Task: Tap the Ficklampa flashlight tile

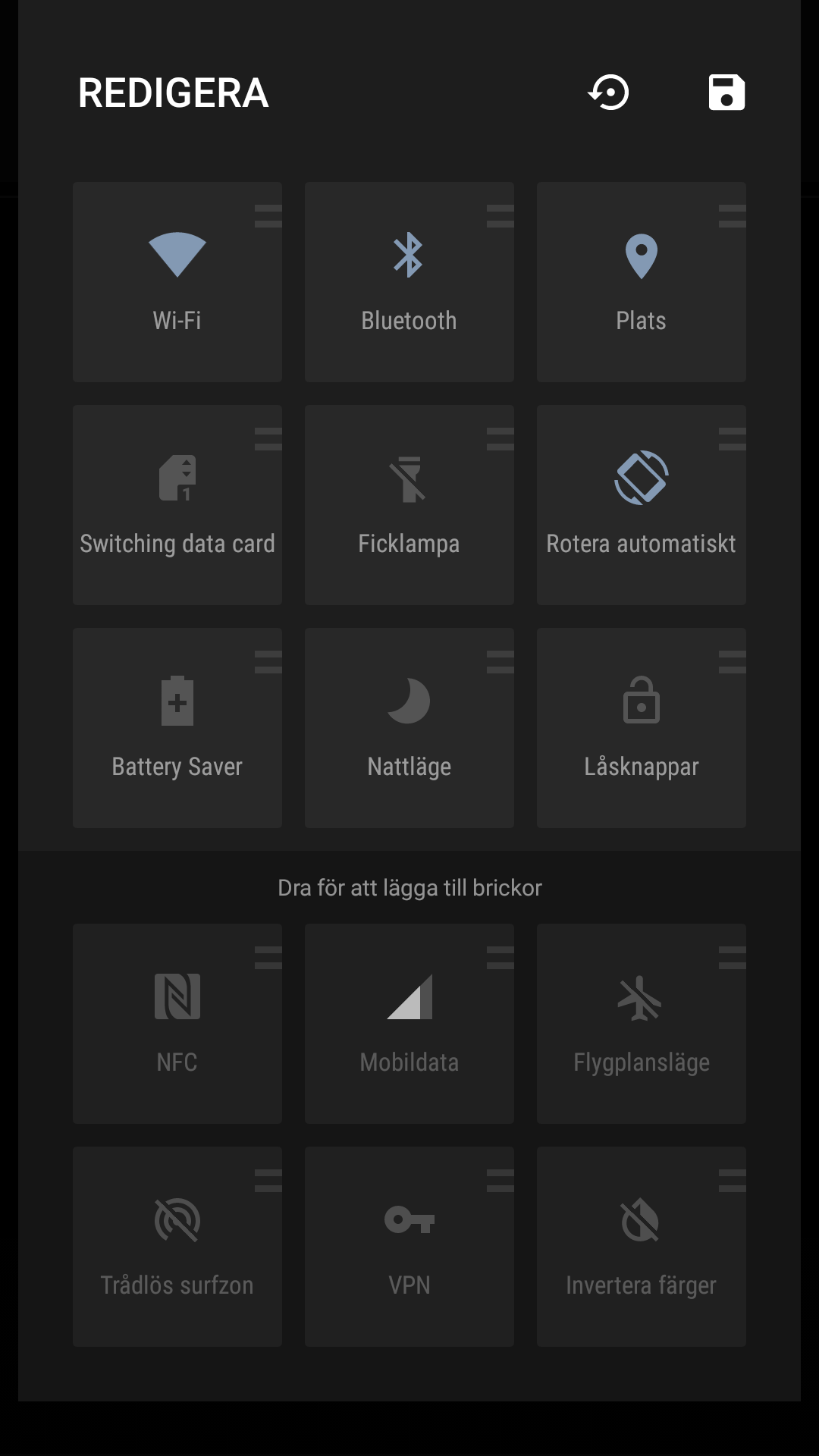Action: (x=409, y=505)
